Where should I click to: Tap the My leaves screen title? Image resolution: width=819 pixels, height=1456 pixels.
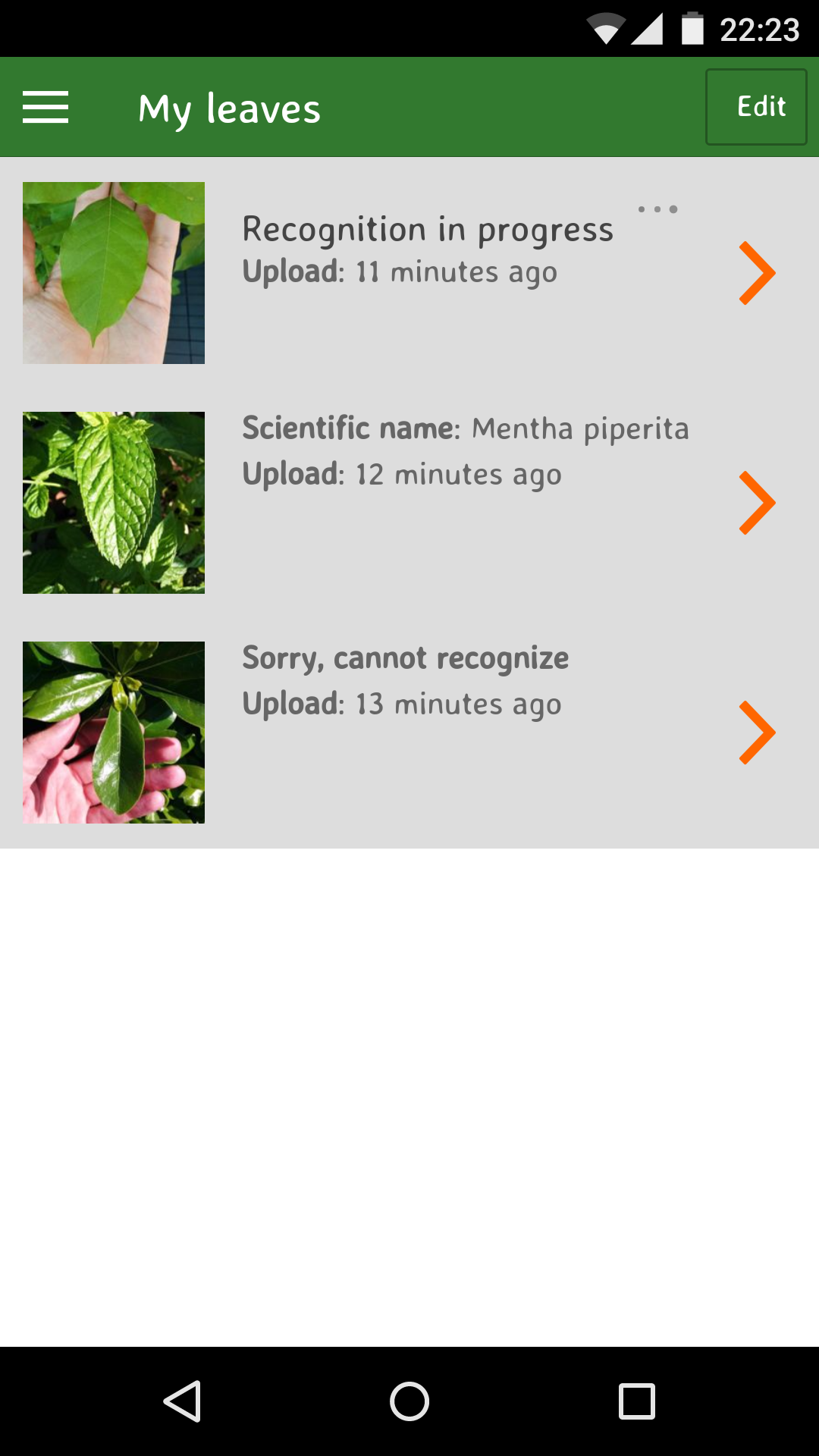coord(230,108)
